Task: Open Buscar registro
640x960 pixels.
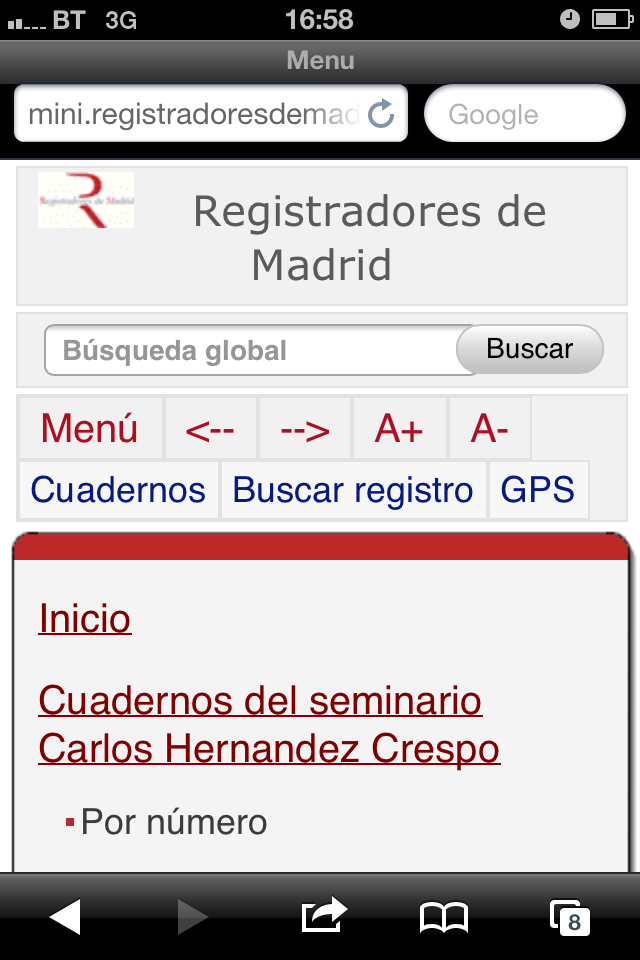Action: pyautogui.click(x=353, y=490)
